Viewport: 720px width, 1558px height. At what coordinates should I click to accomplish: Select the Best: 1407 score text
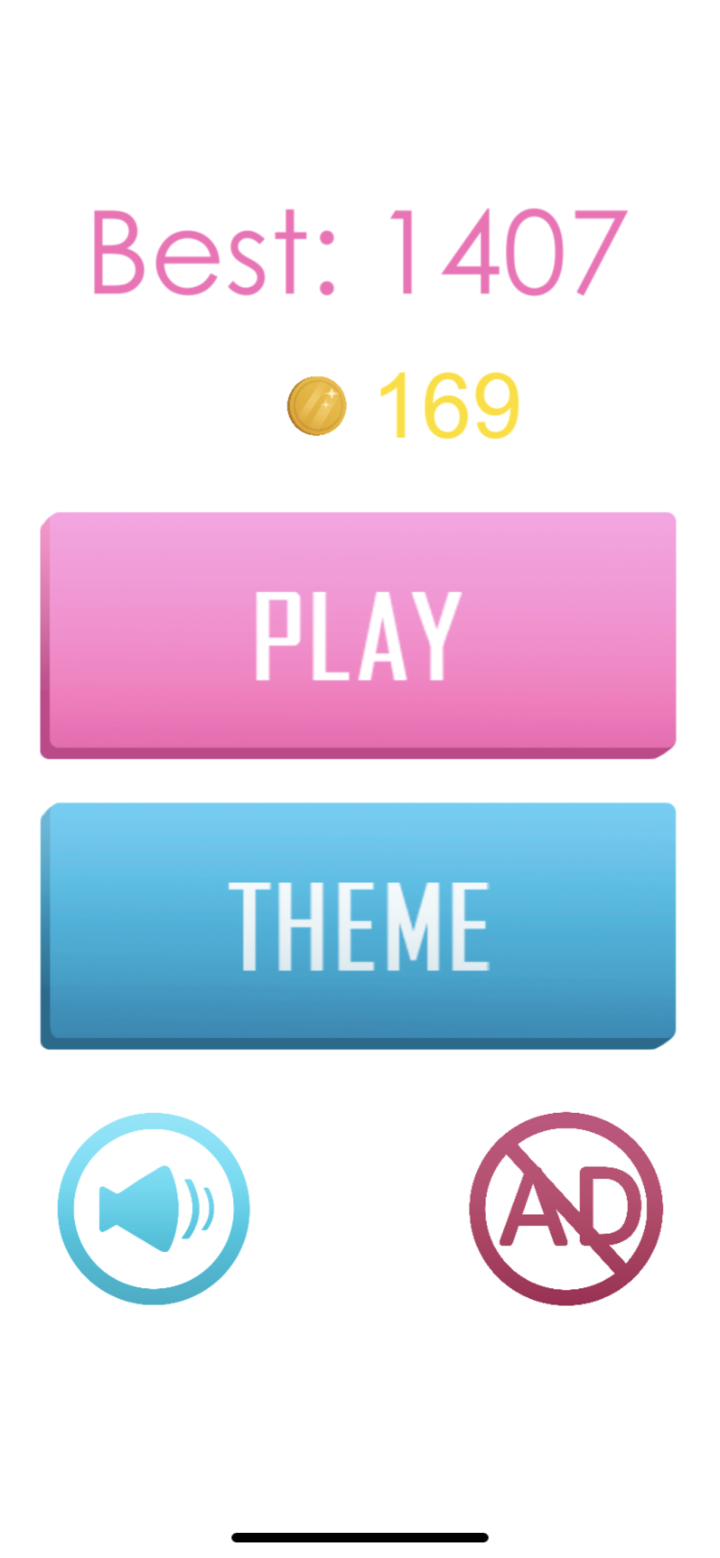(356, 250)
